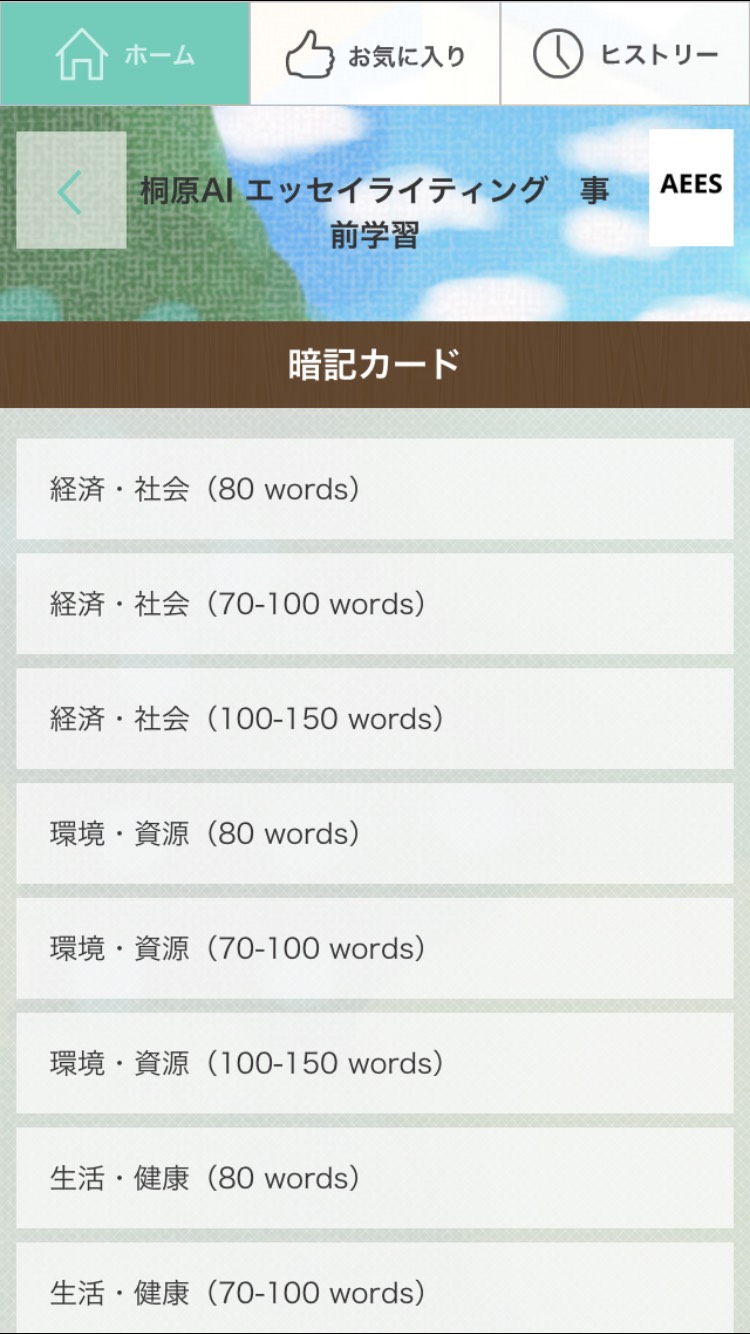
Task: Open 経済・社会（100-150 words）
Action: pos(375,719)
